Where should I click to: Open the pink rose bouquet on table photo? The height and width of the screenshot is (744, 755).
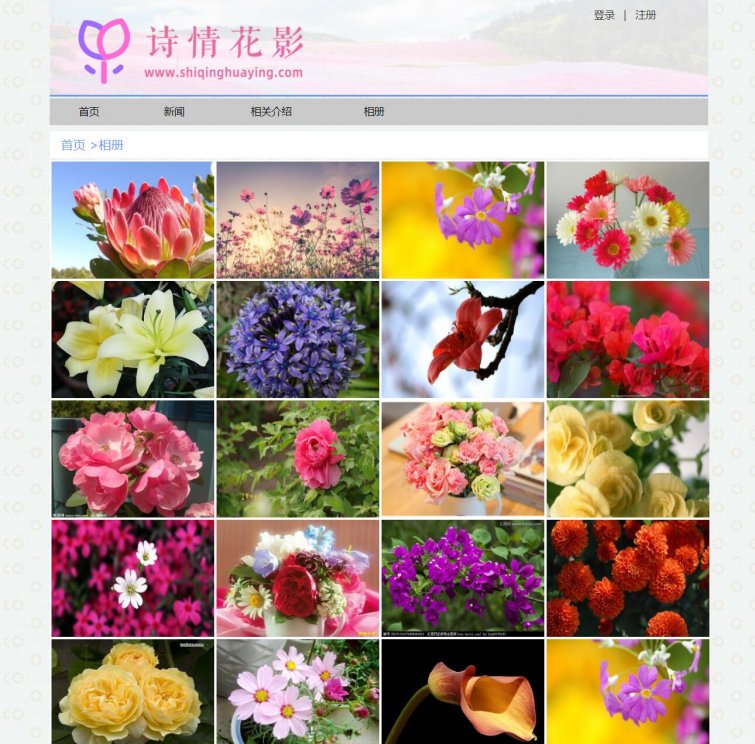pyautogui.click(x=462, y=458)
